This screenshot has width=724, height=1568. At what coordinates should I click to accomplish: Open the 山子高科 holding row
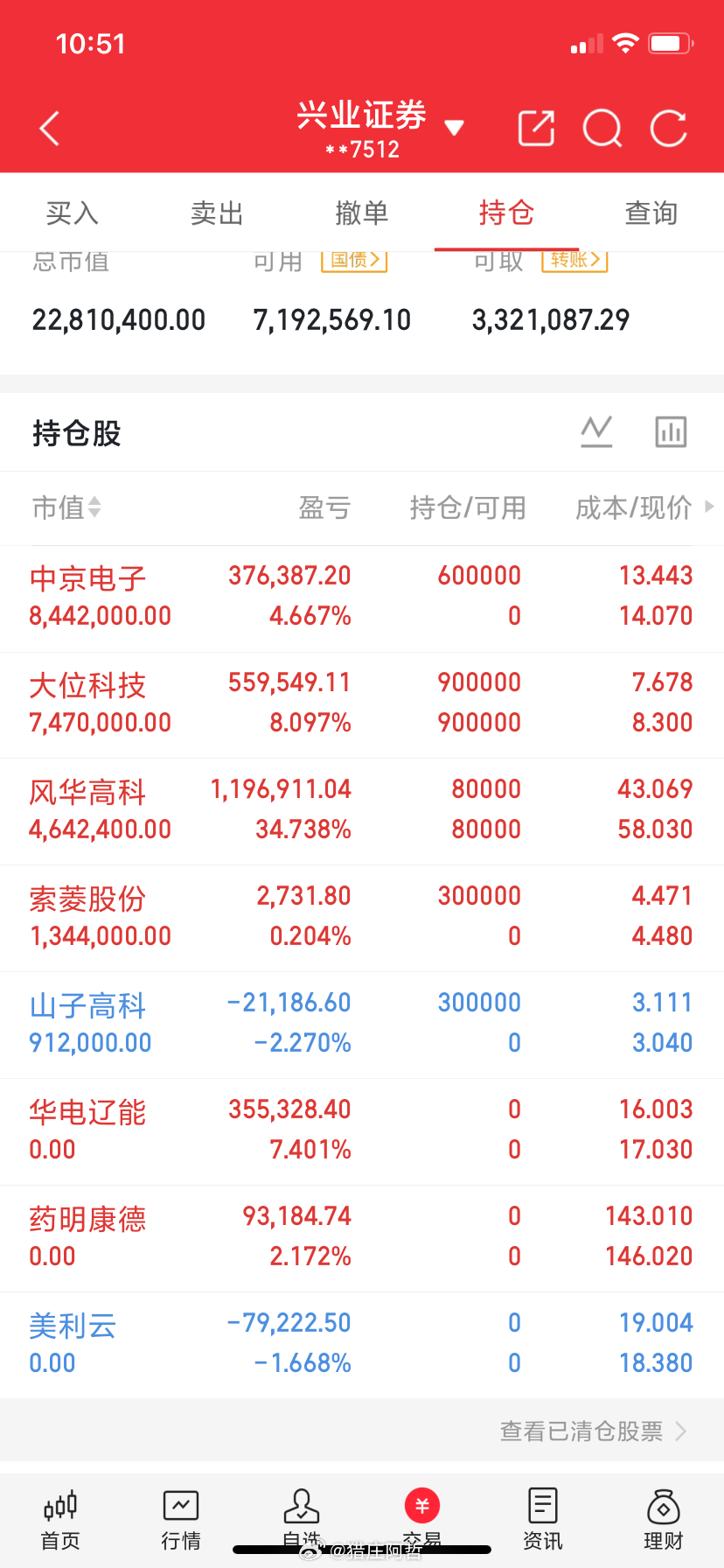tap(362, 1025)
